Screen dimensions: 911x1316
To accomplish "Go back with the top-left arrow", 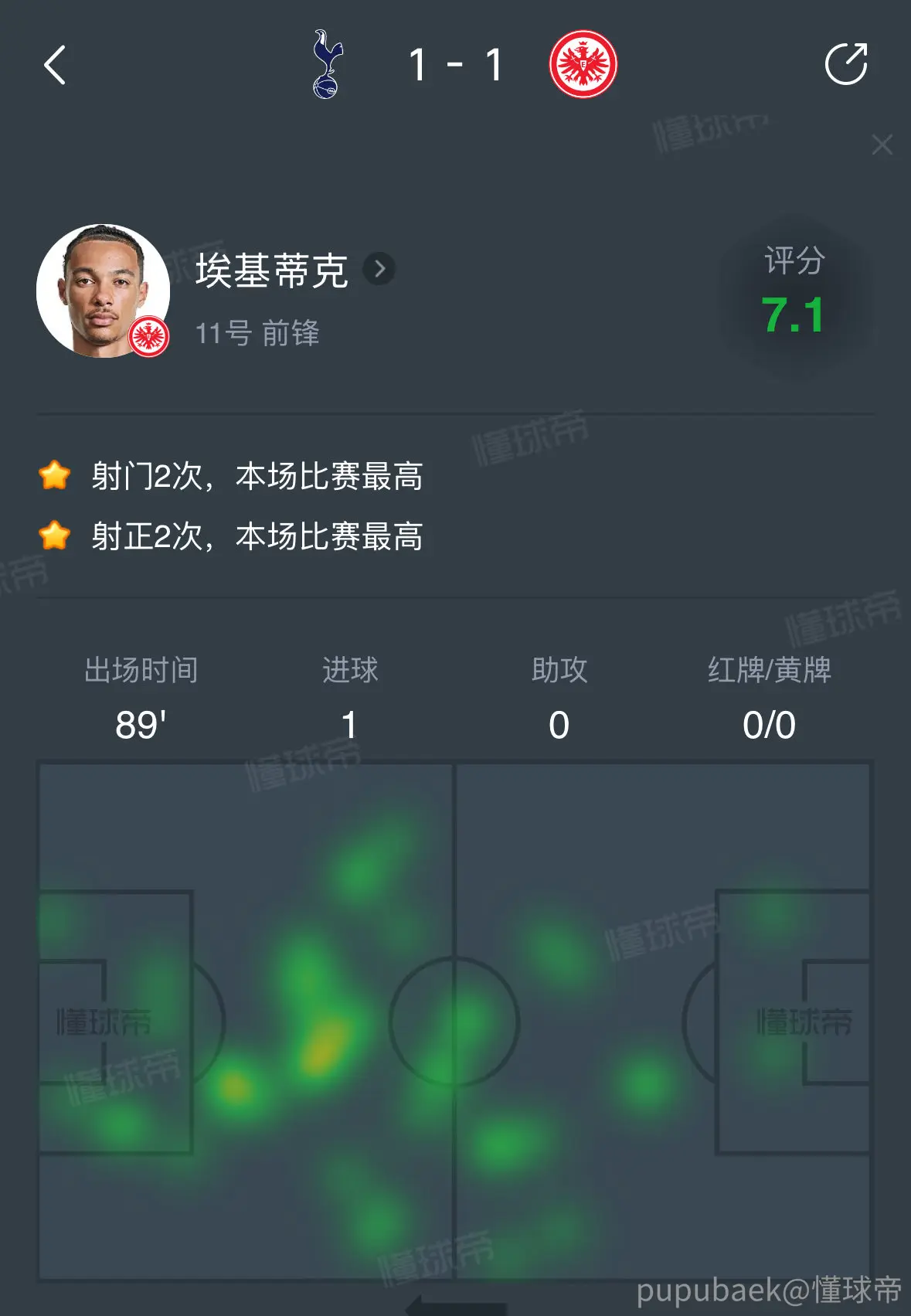I will pyautogui.click(x=55, y=65).
